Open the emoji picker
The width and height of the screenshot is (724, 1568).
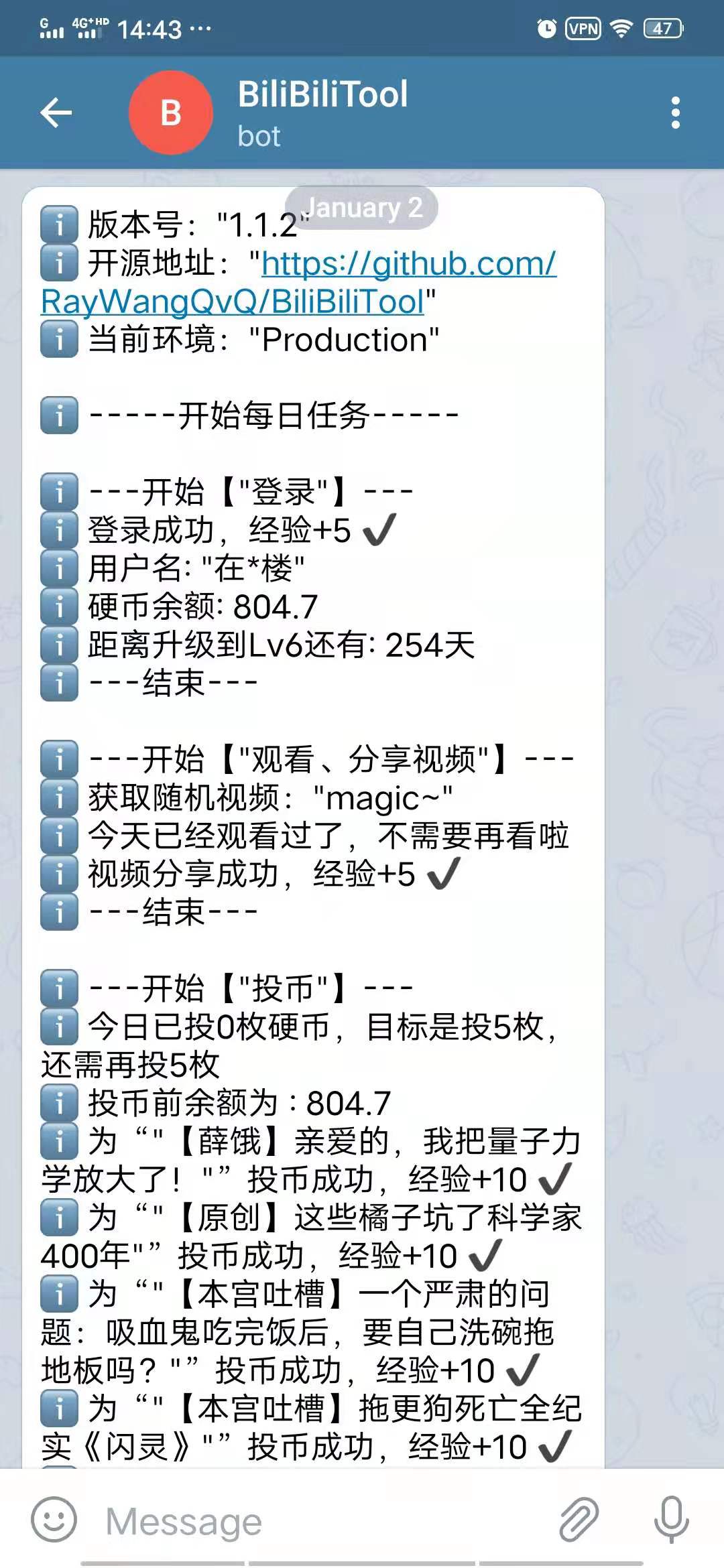54,1520
